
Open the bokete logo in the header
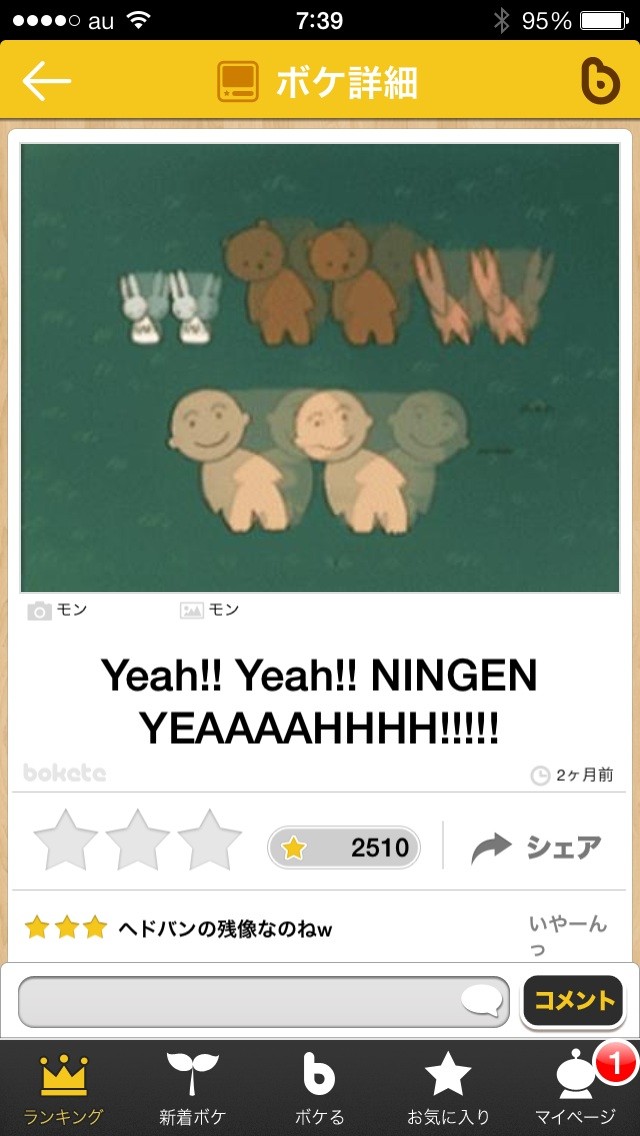point(601,80)
